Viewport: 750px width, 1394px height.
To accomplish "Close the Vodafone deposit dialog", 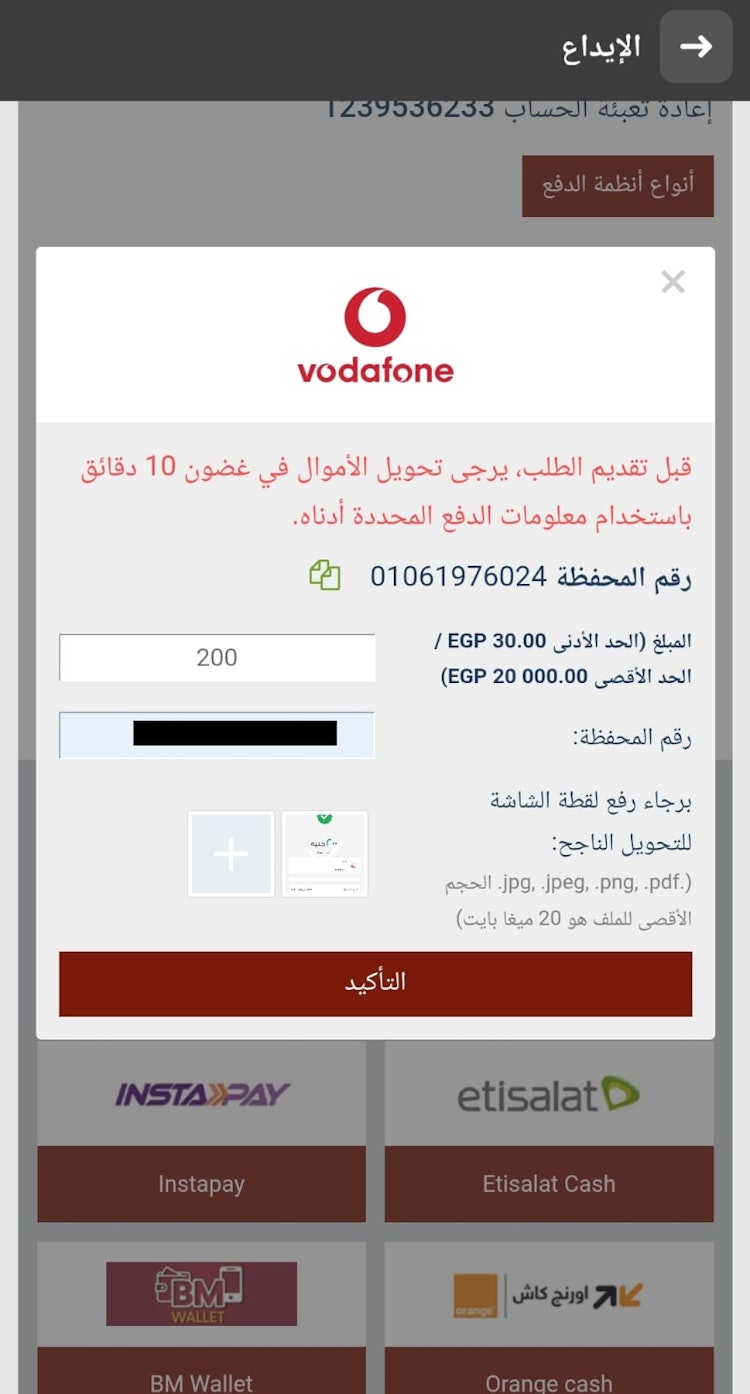I will coord(673,282).
